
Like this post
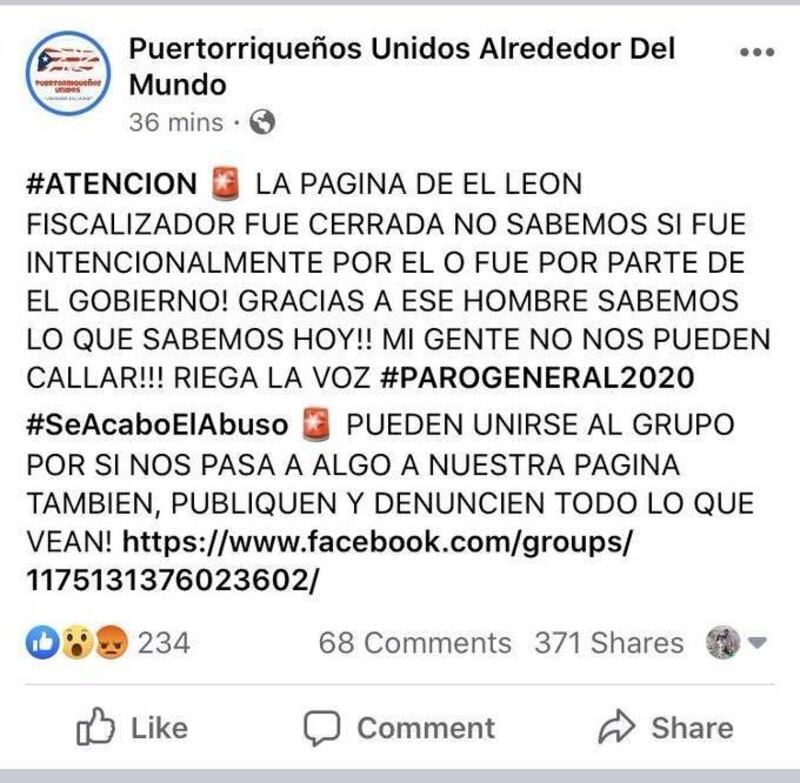132,728
